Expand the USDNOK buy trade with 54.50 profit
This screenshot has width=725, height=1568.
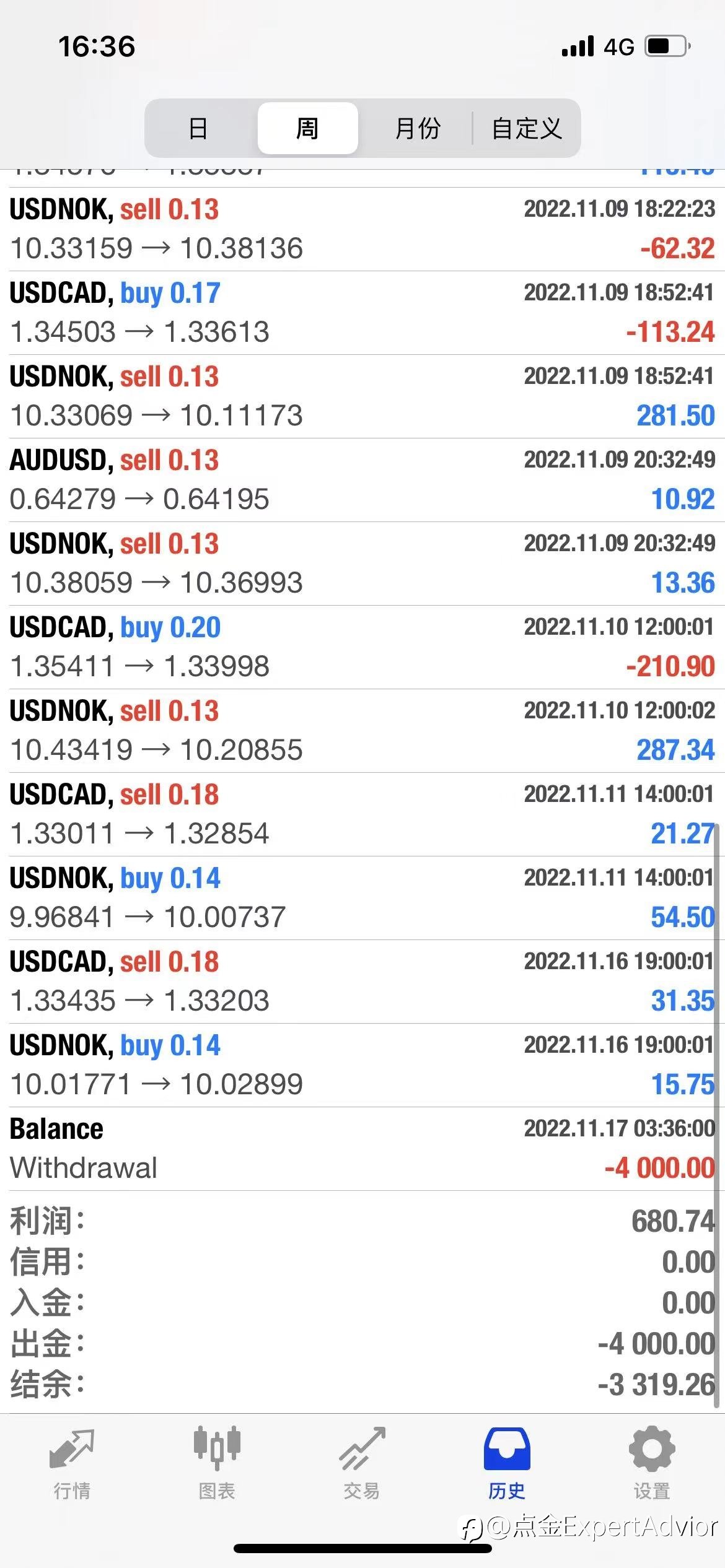click(362, 898)
